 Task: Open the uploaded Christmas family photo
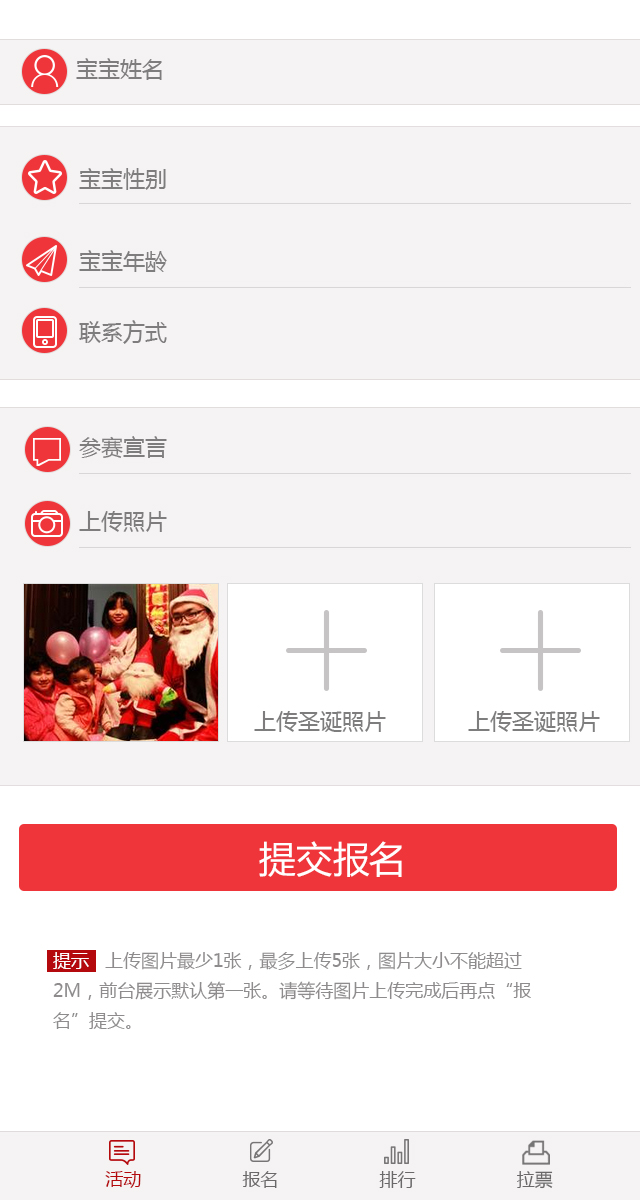click(121, 662)
